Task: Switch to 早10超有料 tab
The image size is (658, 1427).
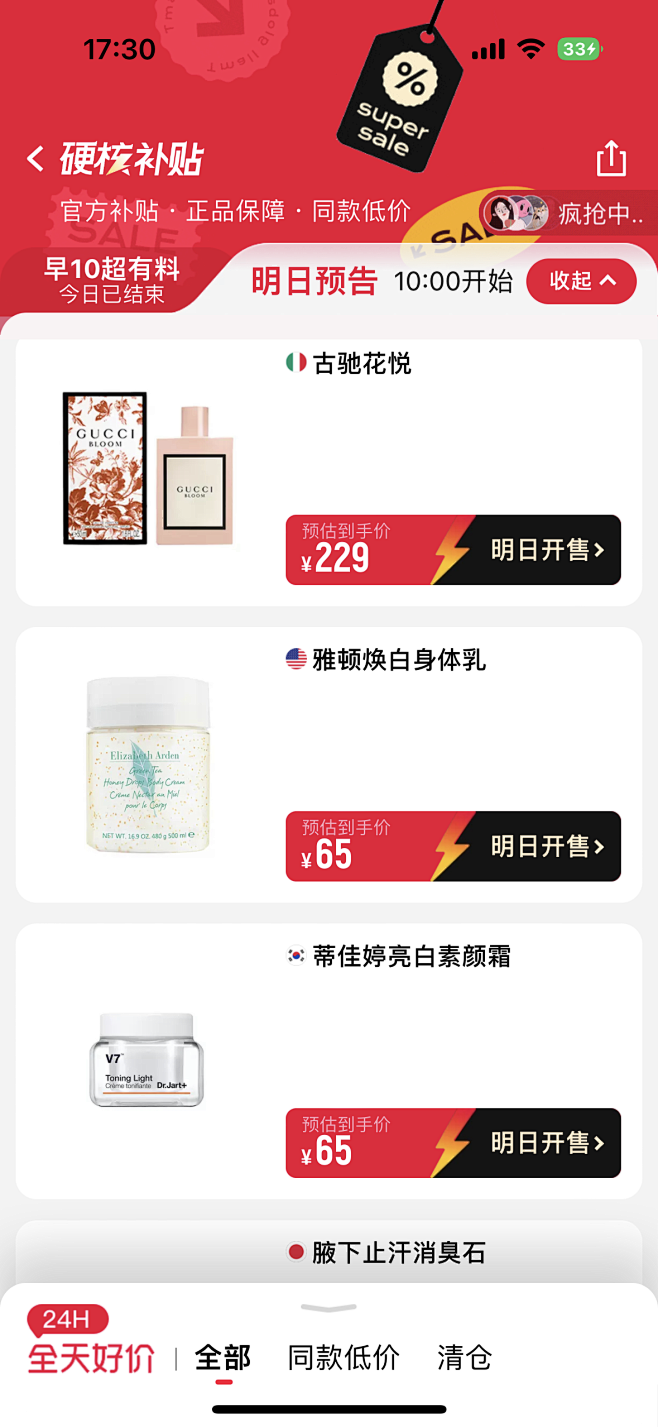Action: (111, 279)
